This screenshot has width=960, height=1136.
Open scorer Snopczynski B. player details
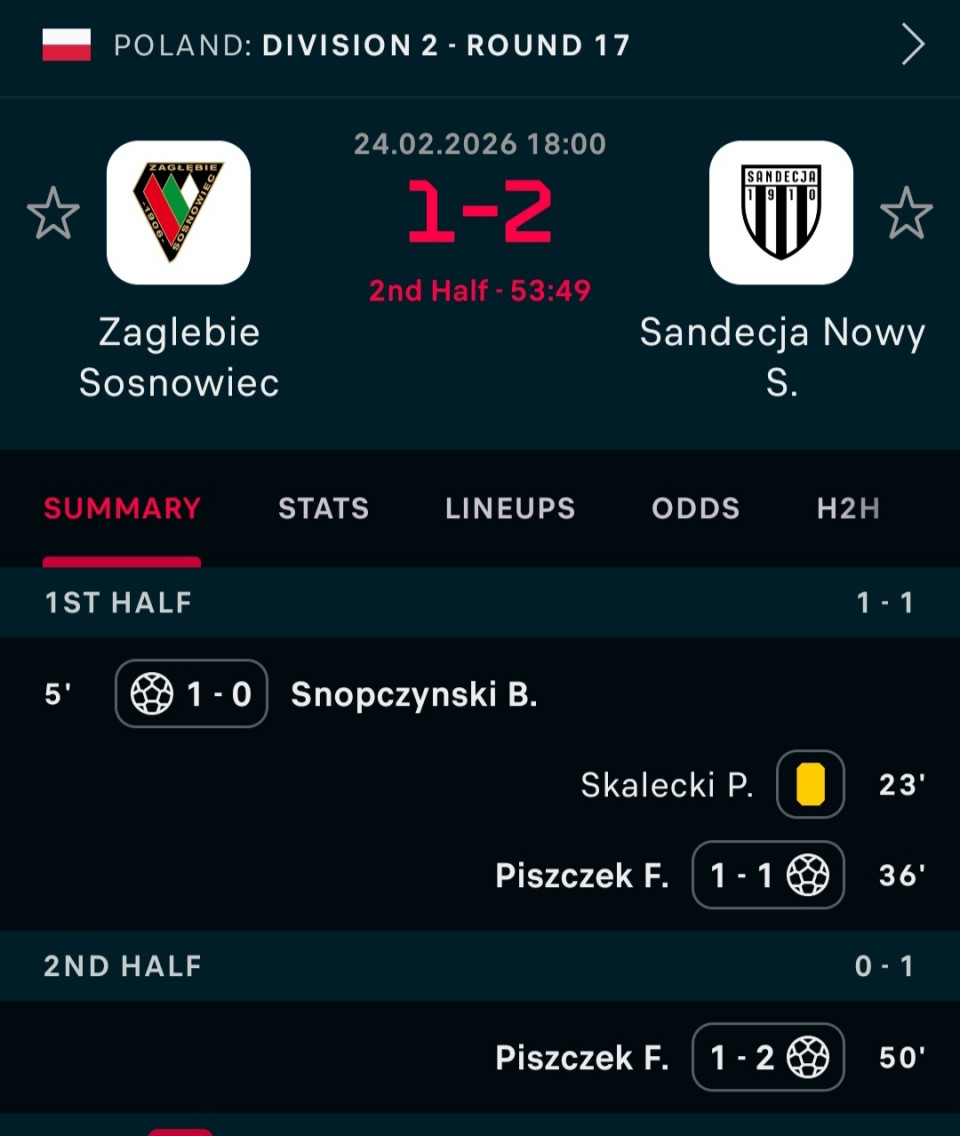pos(414,694)
